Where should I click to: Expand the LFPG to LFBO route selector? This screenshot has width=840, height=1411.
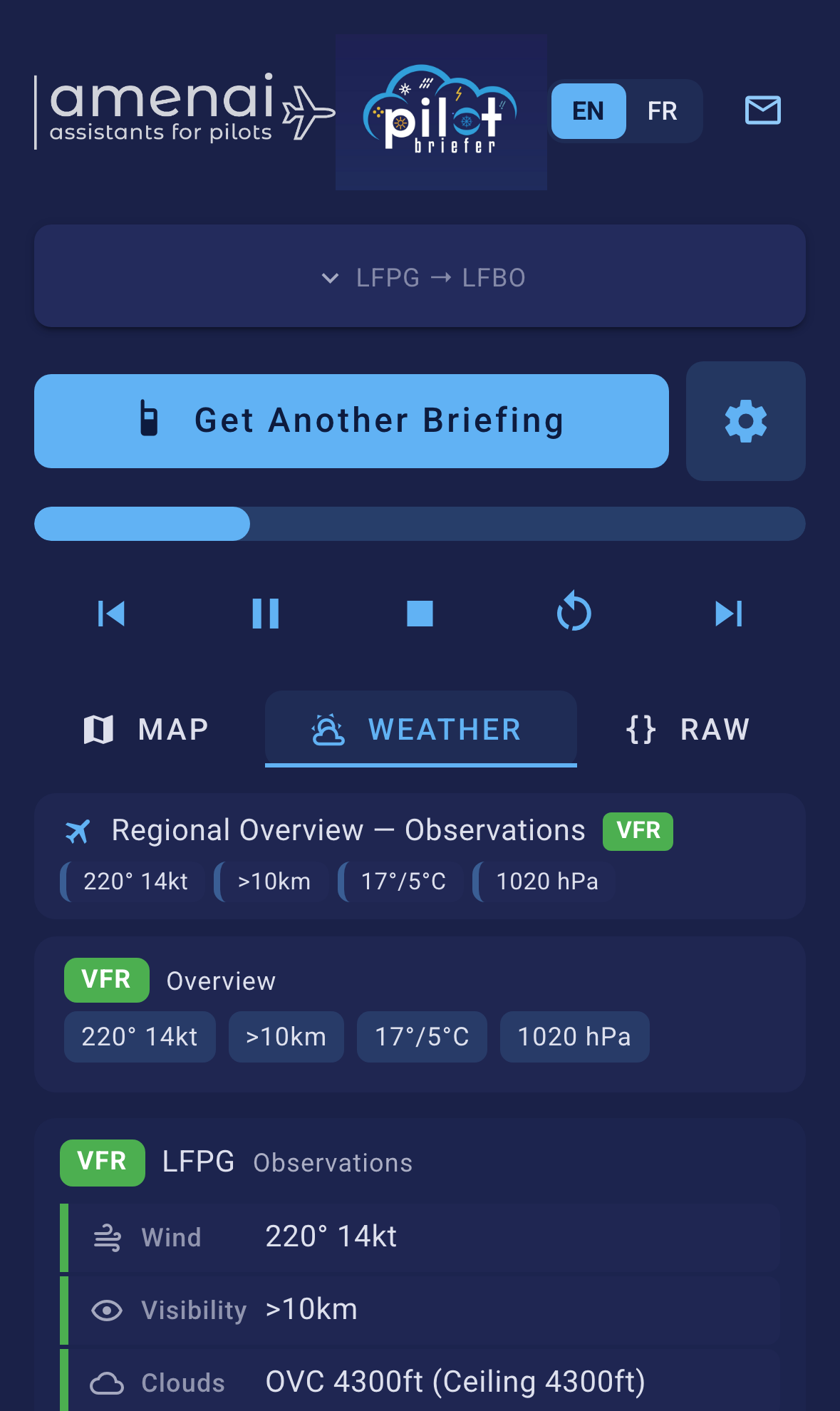coord(420,276)
